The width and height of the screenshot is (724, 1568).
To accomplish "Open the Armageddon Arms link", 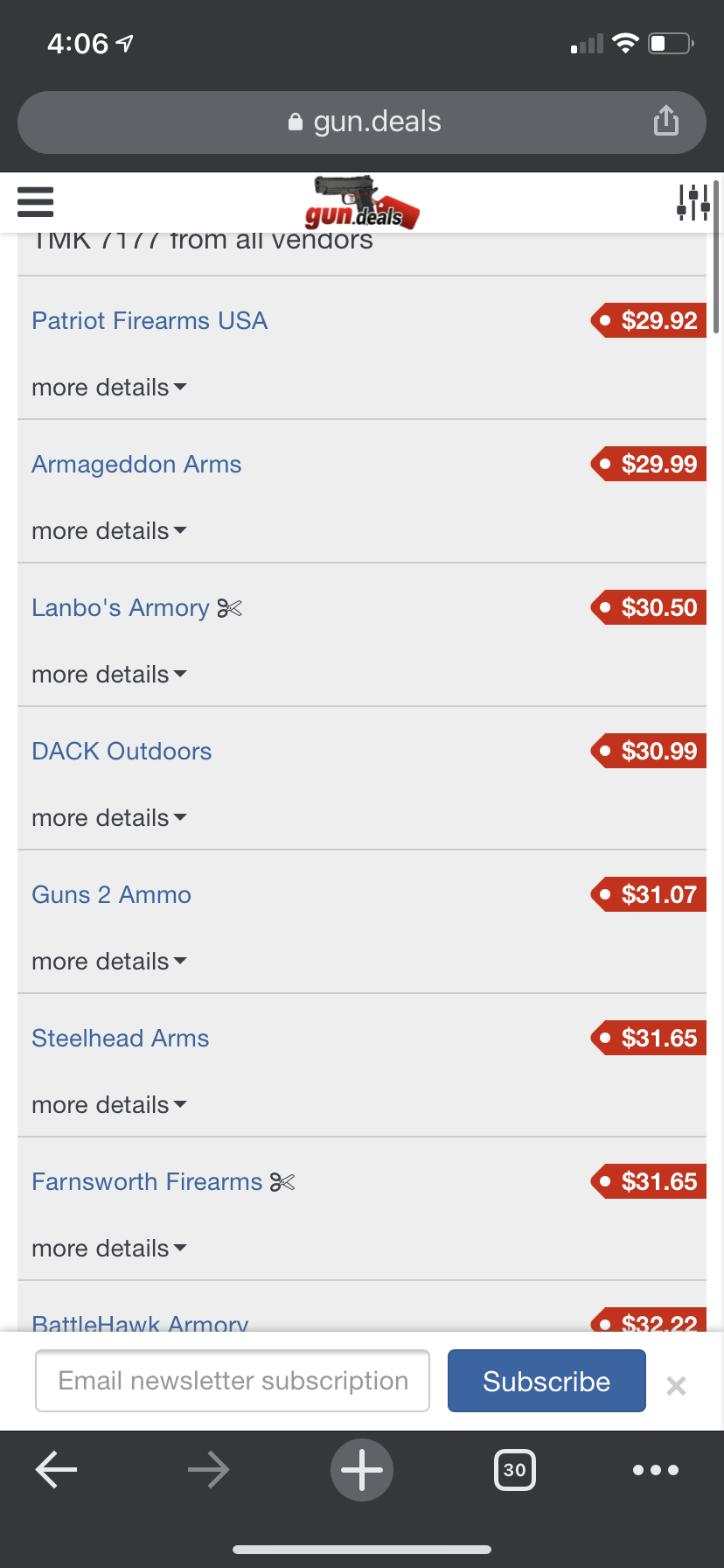I will 136,464.
